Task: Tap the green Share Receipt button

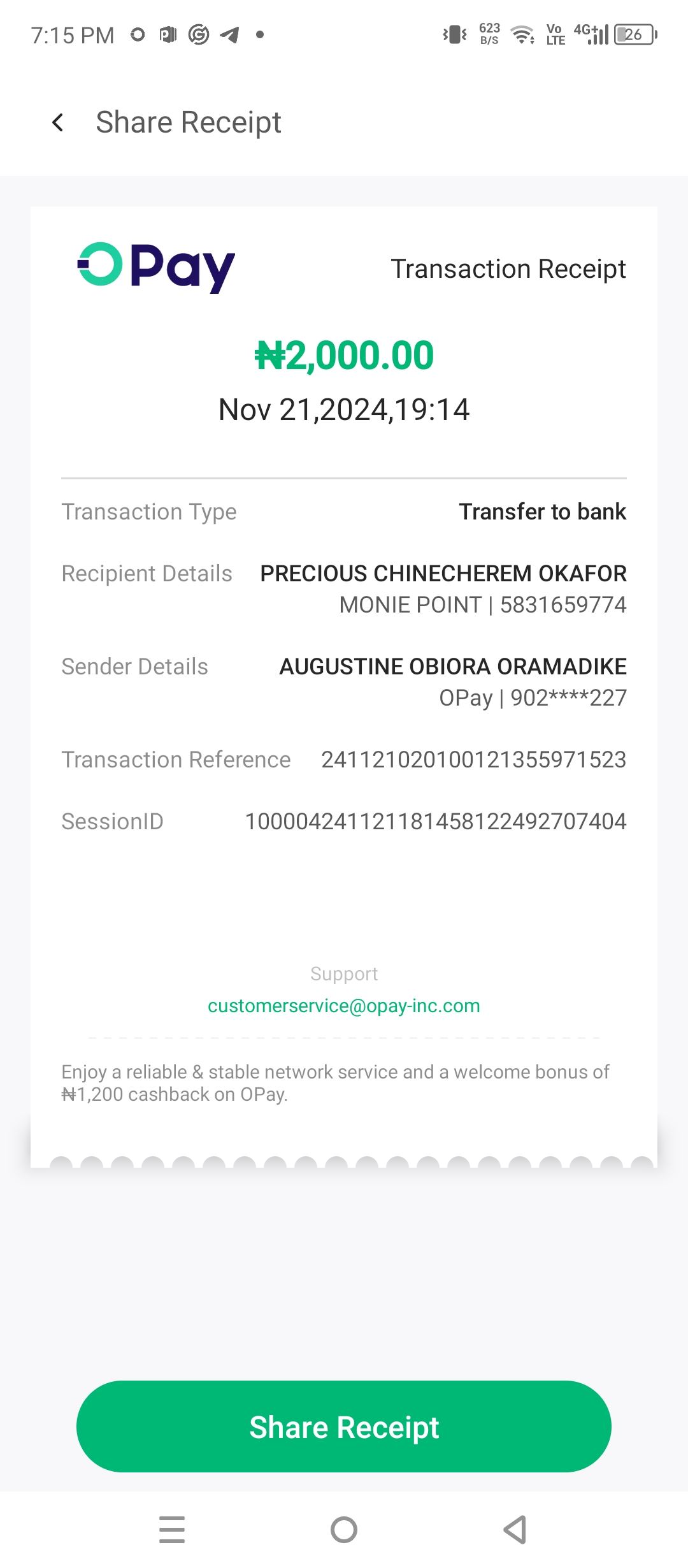Action: pos(344,1426)
